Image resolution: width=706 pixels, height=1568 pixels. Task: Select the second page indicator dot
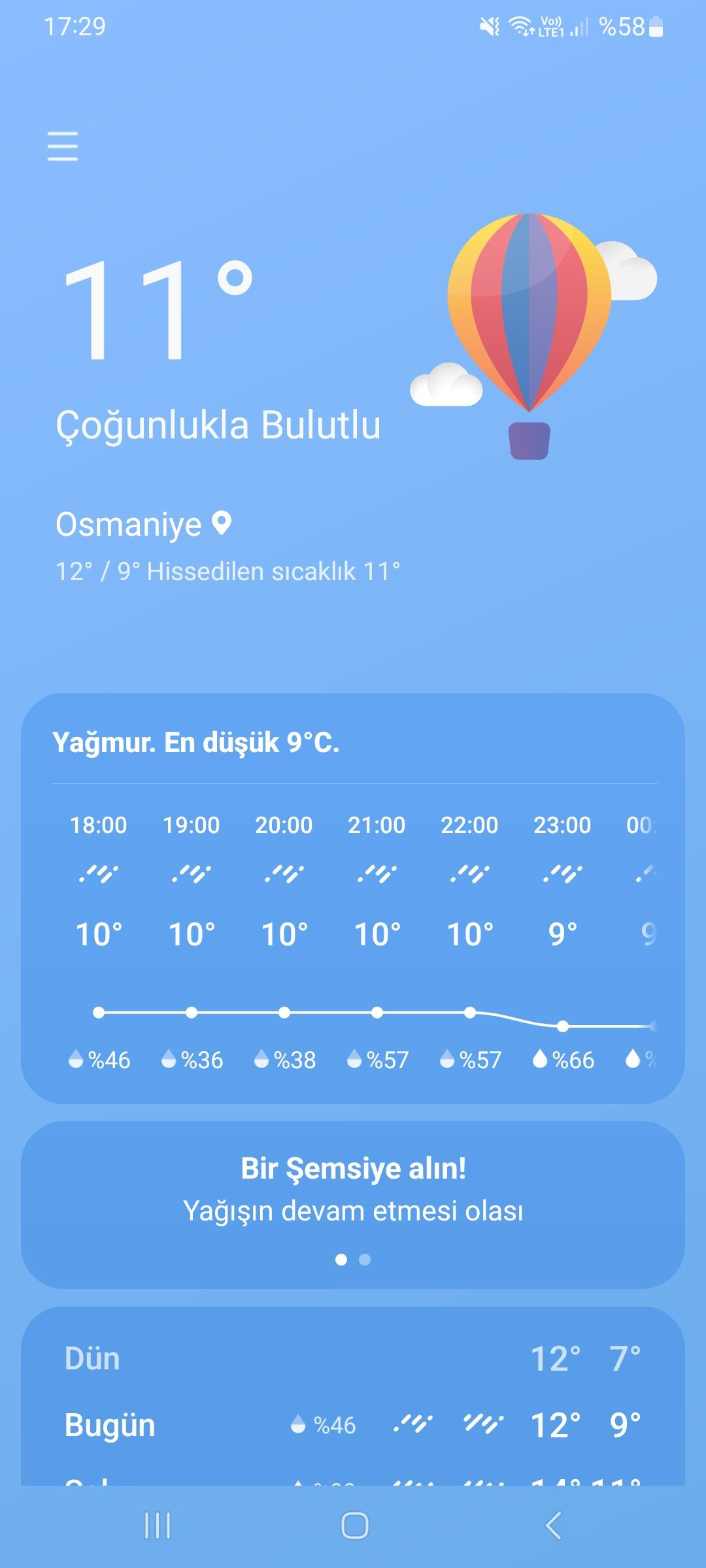pyautogui.click(x=365, y=1259)
